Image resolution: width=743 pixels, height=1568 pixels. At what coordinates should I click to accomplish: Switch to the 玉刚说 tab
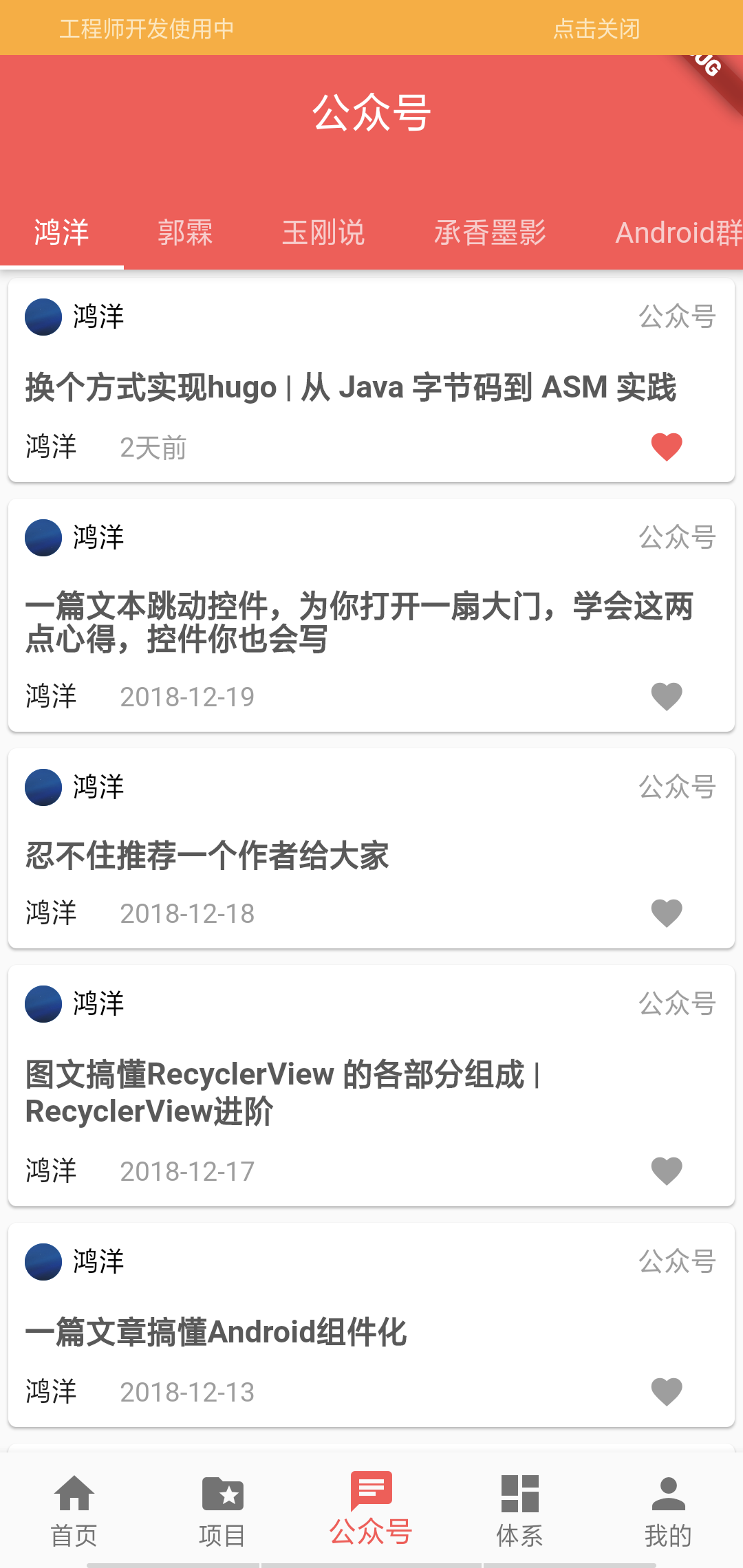point(323,232)
